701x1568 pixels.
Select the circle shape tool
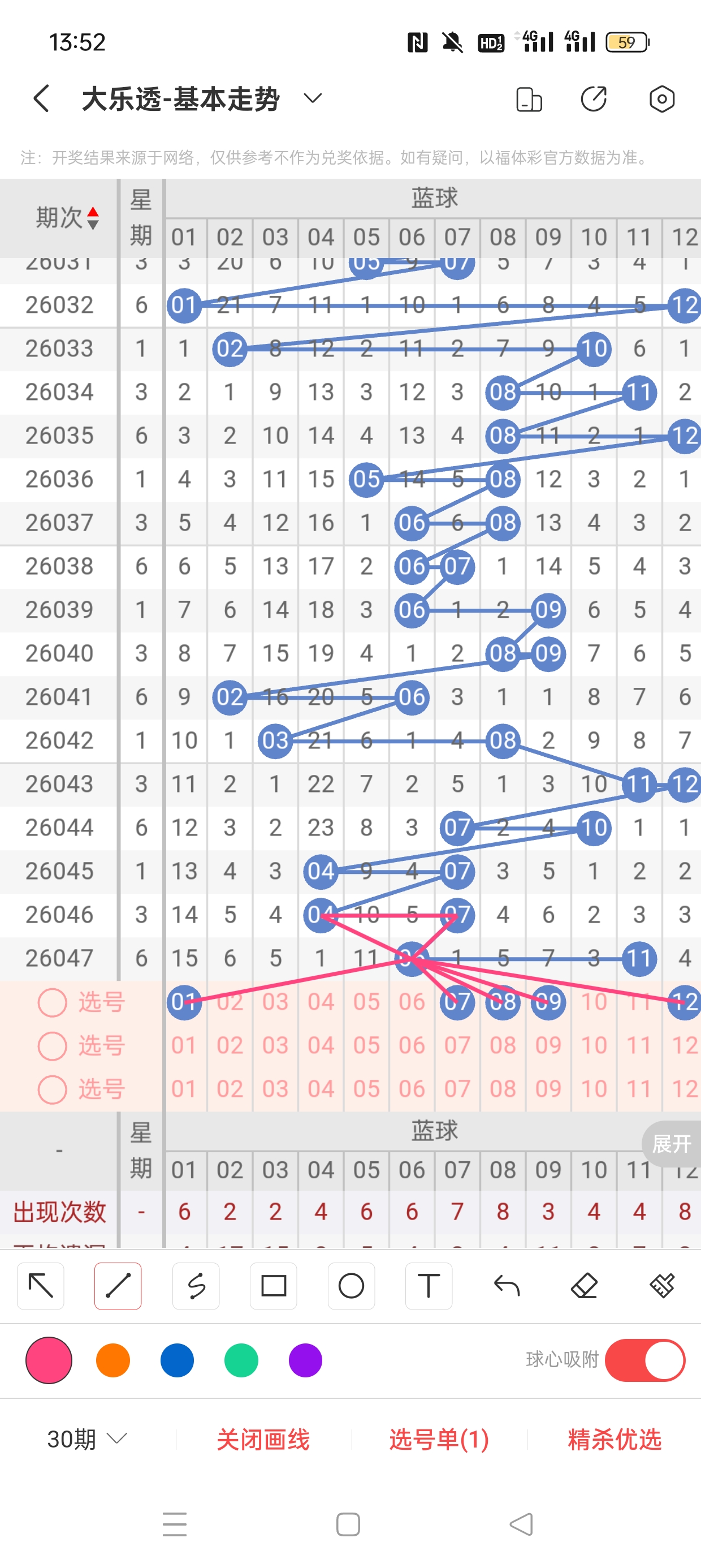point(351,1286)
